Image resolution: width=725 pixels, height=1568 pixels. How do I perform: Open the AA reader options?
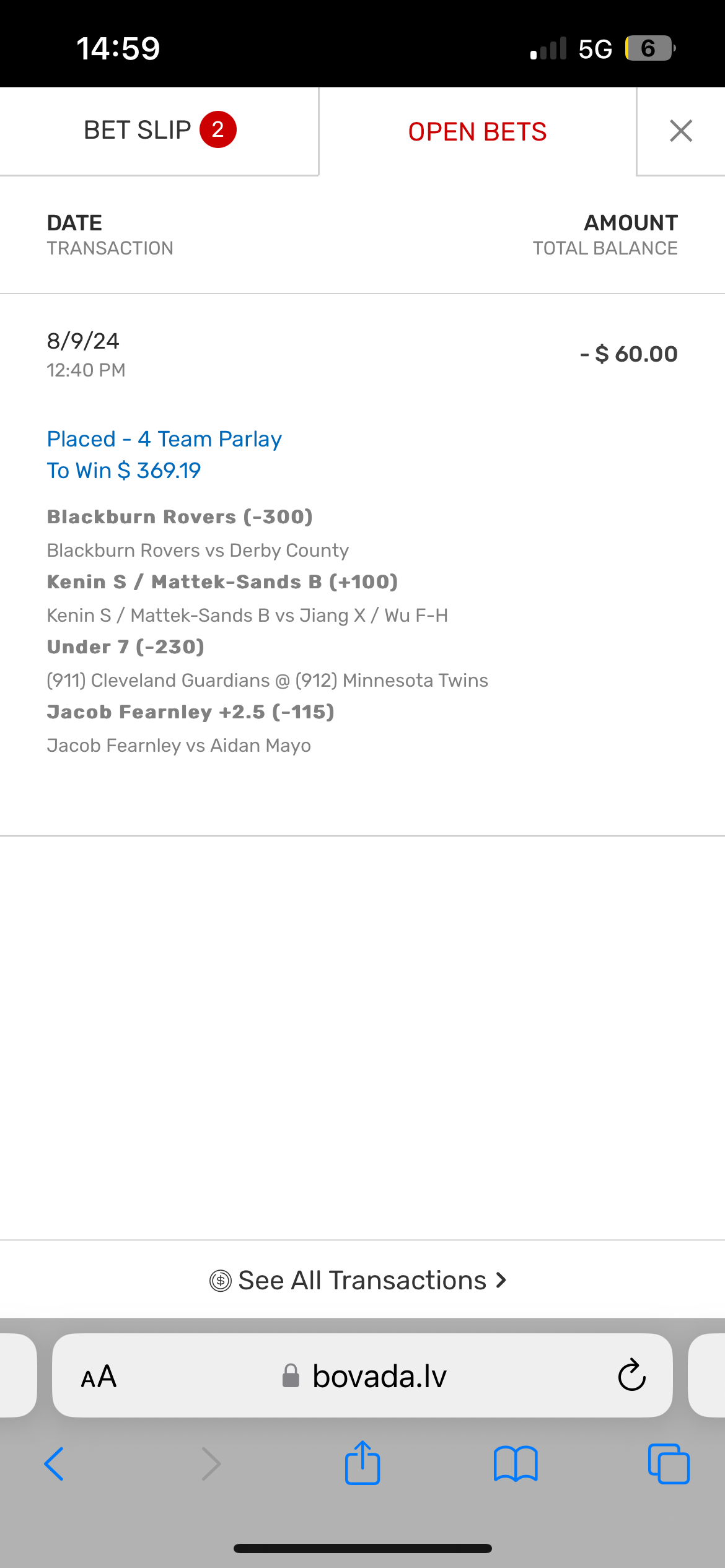[x=99, y=1376]
